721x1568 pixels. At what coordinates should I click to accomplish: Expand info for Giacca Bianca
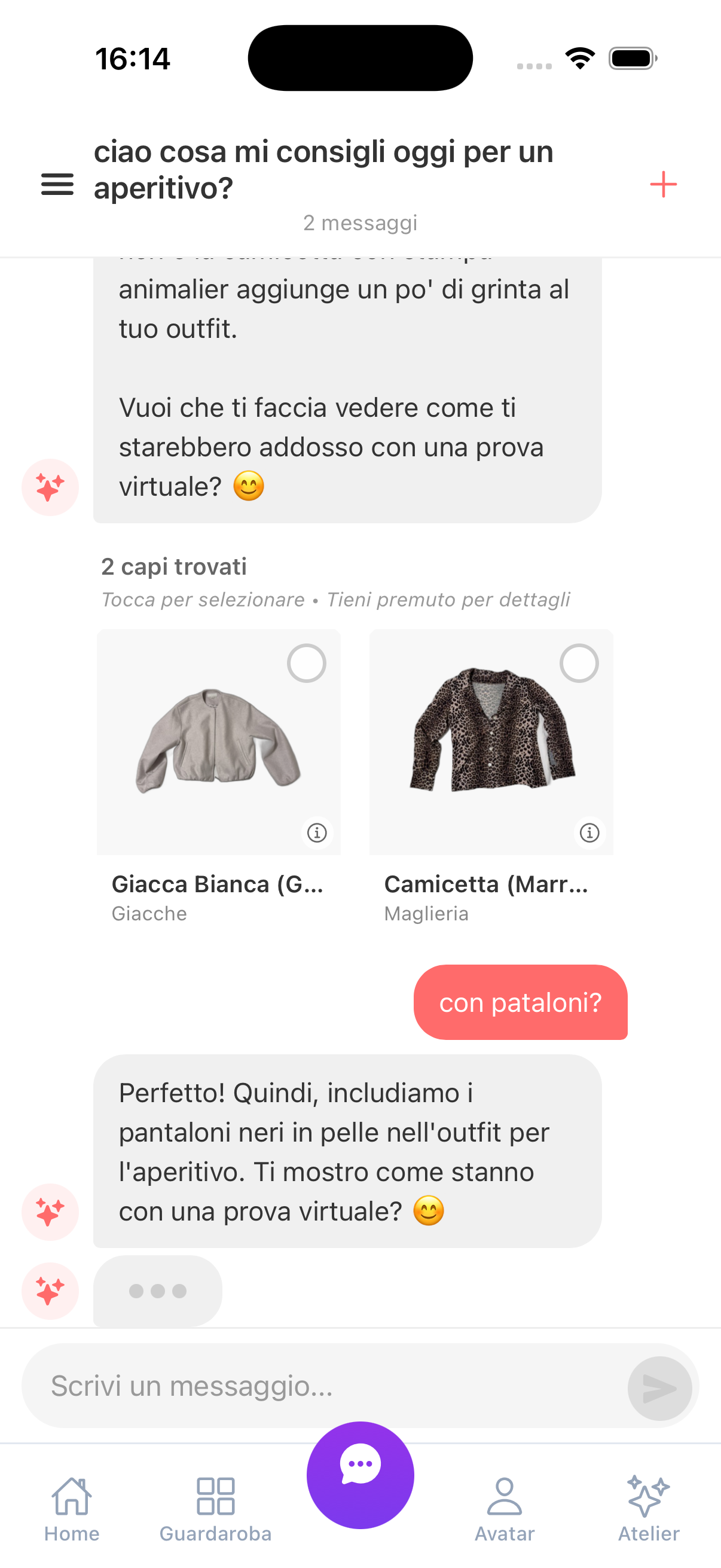(317, 832)
